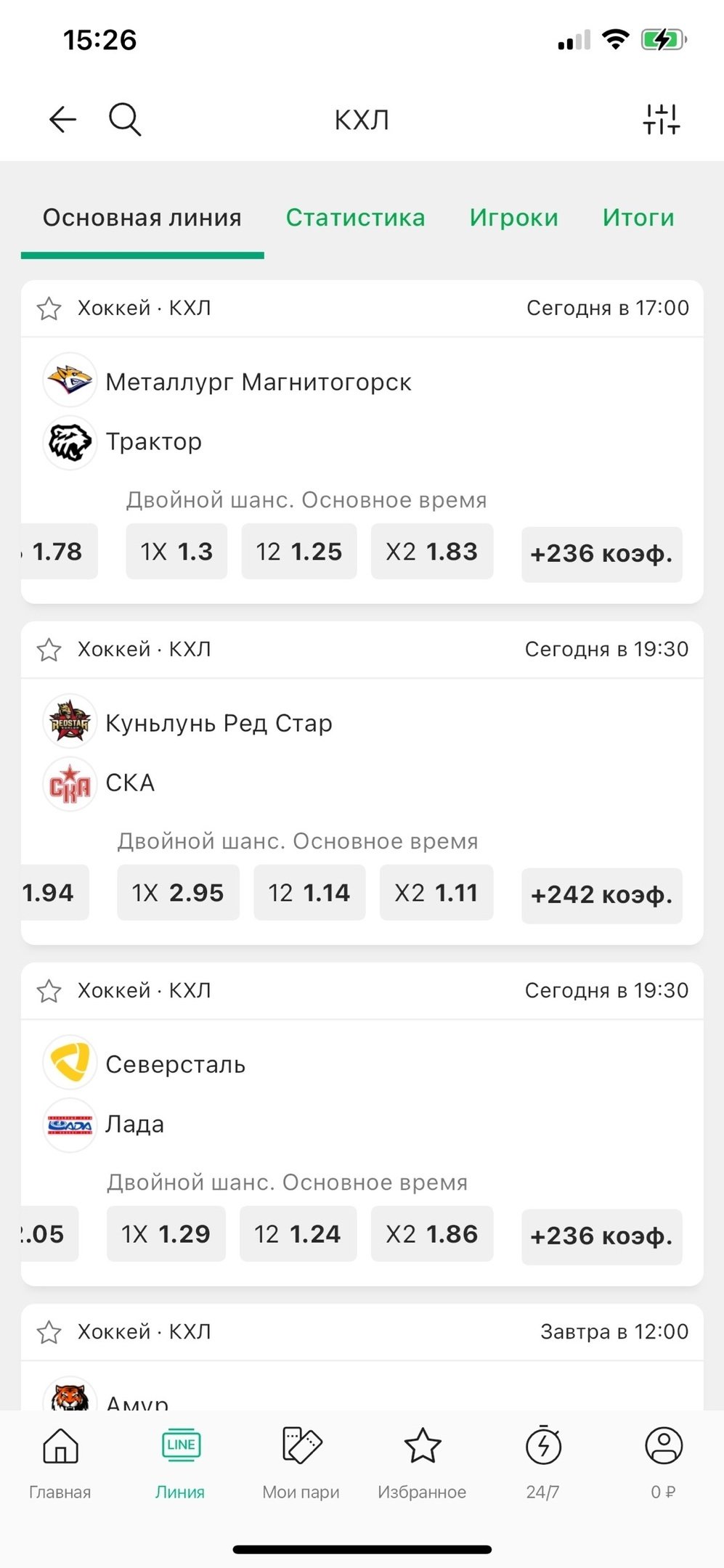The image size is (724, 1568).
Task: Open the filter settings icon
Action: click(x=661, y=119)
